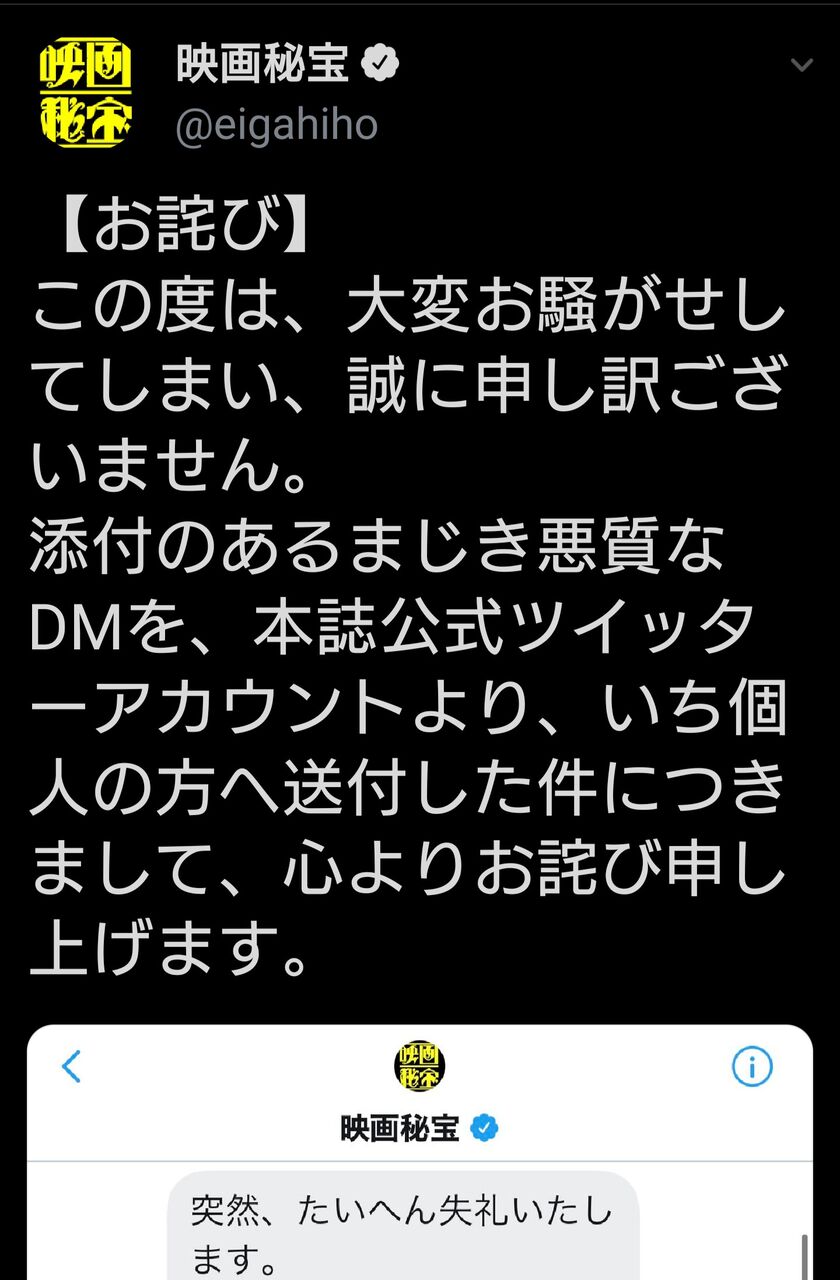Tap the back arrow in the DM screenshot
Screen dimensions: 840x1280
tap(68, 1067)
